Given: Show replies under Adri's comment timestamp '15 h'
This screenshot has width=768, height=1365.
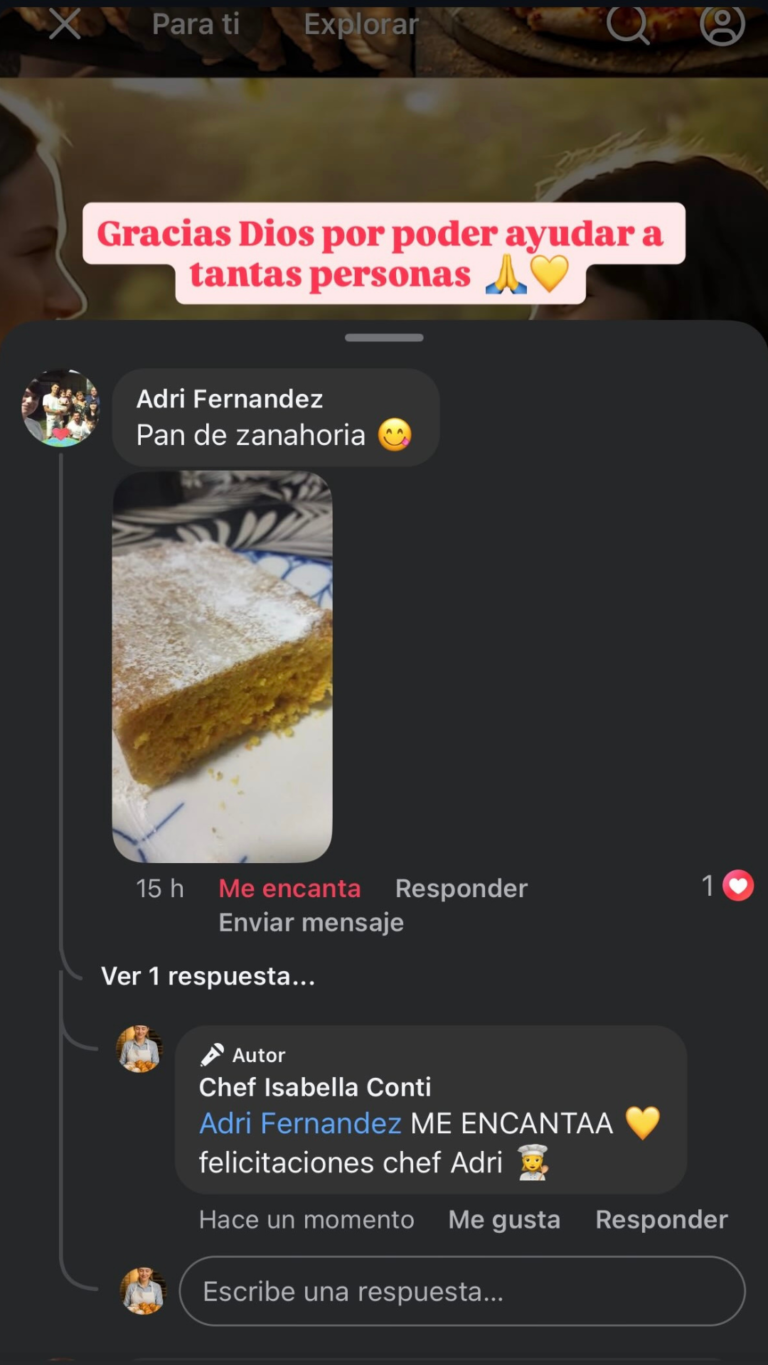Looking at the screenshot, I should click(159, 888).
